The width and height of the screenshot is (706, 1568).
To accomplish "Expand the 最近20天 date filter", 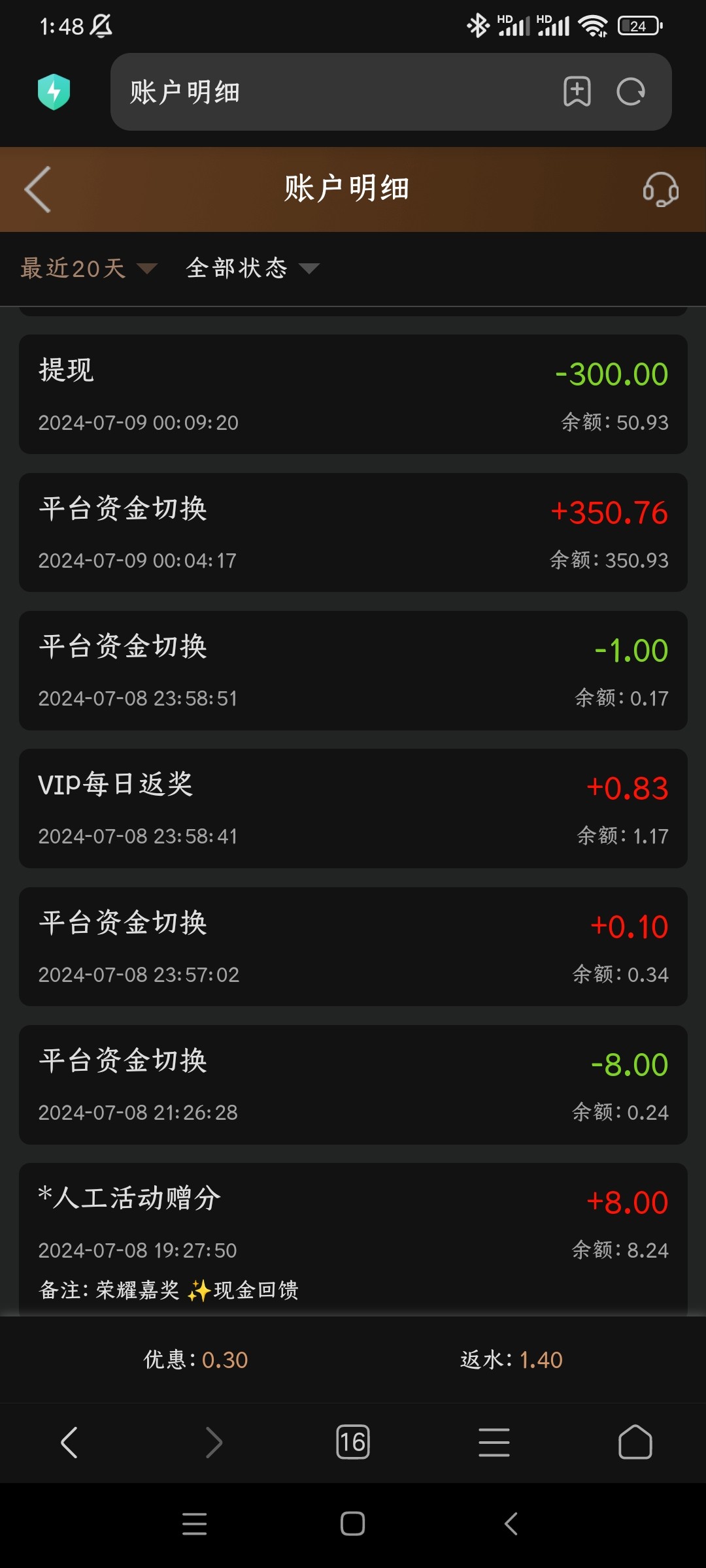I will 89,269.
